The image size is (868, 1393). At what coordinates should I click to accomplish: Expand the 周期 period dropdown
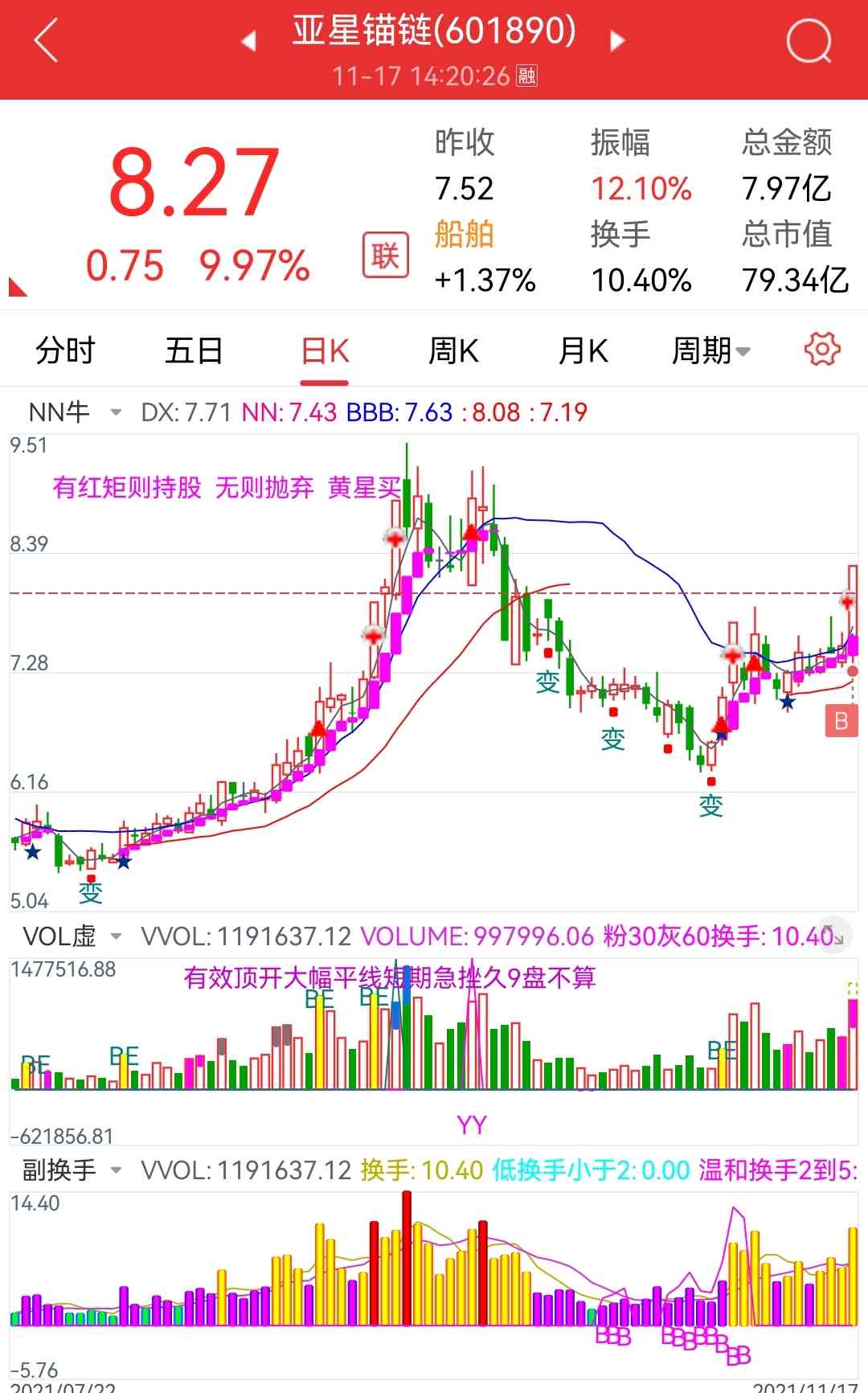point(711,351)
